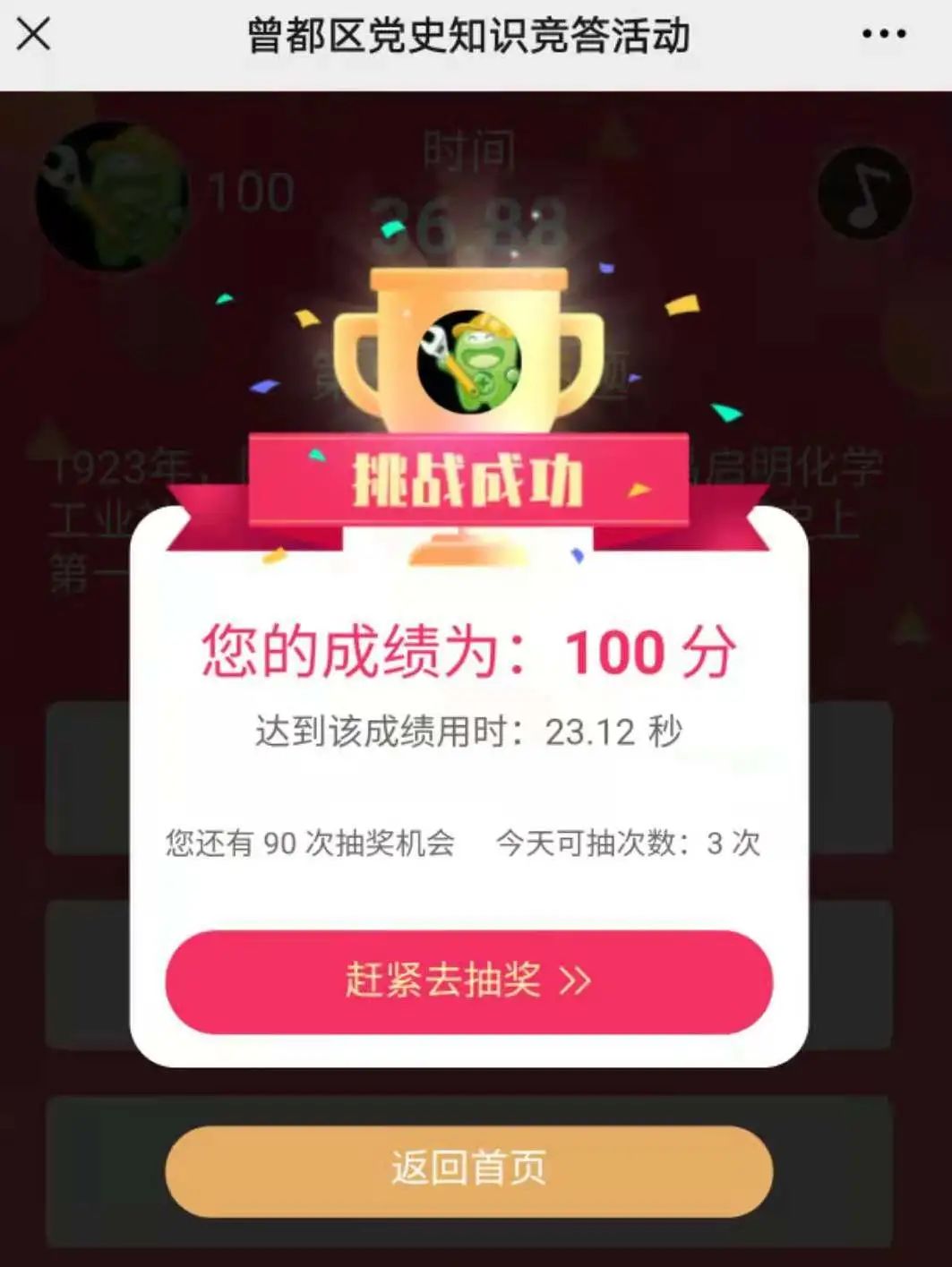Tap 赶紧去抽奖 to draw a prize
Screen dimensions: 952x1267
468,981
